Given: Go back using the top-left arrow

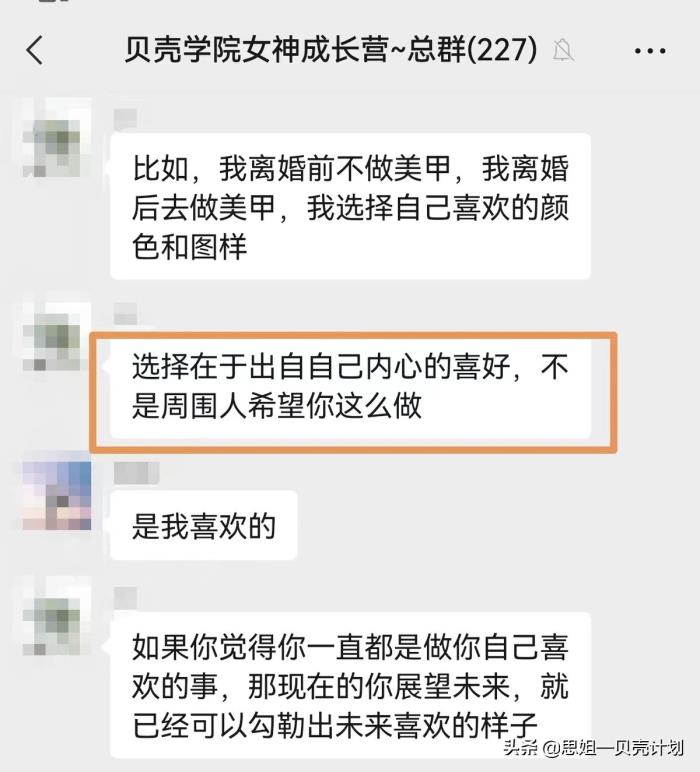Looking at the screenshot, I should point(36,49).
